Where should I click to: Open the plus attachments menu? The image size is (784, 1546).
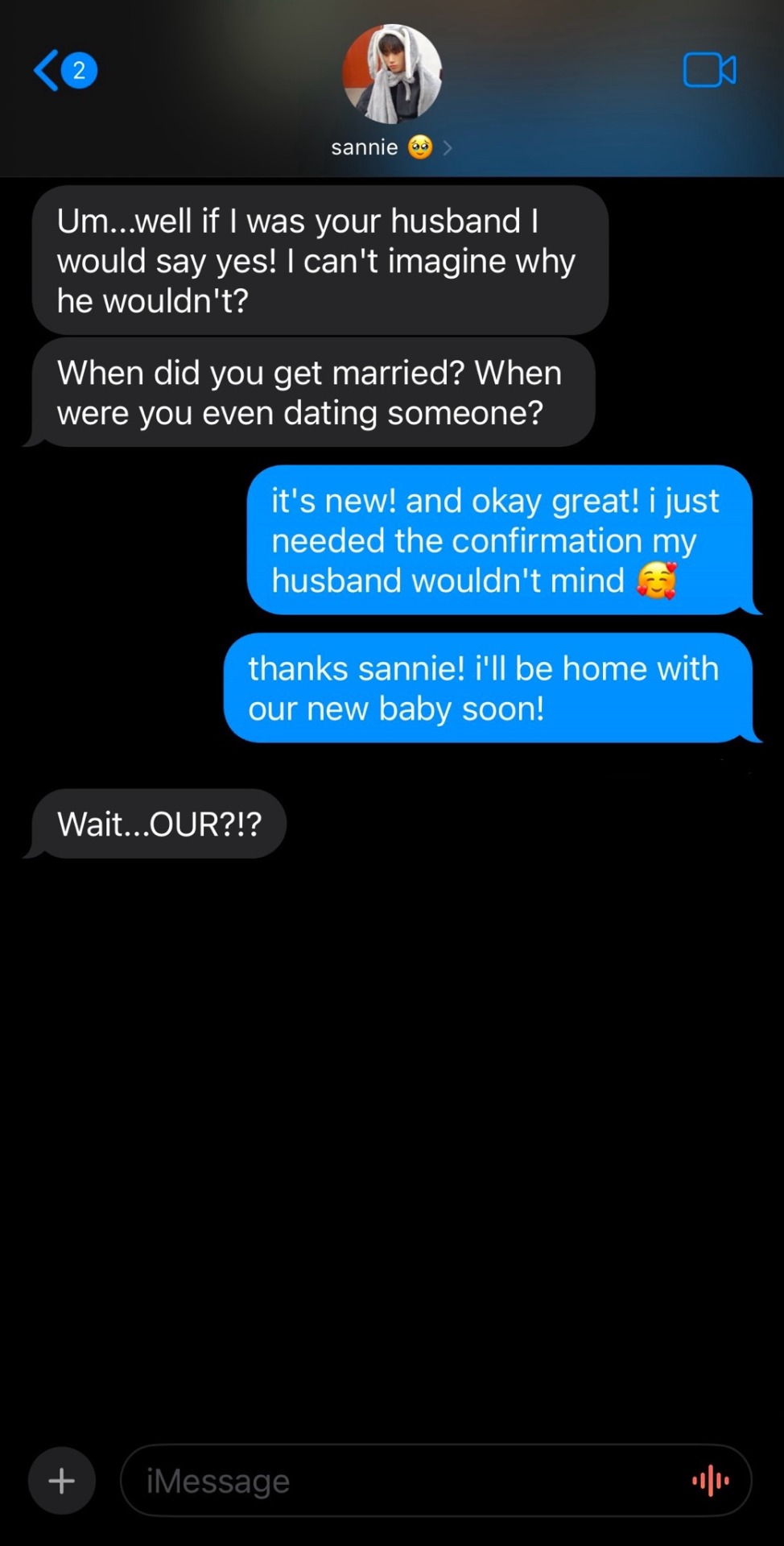click(x=62, y=1480)
